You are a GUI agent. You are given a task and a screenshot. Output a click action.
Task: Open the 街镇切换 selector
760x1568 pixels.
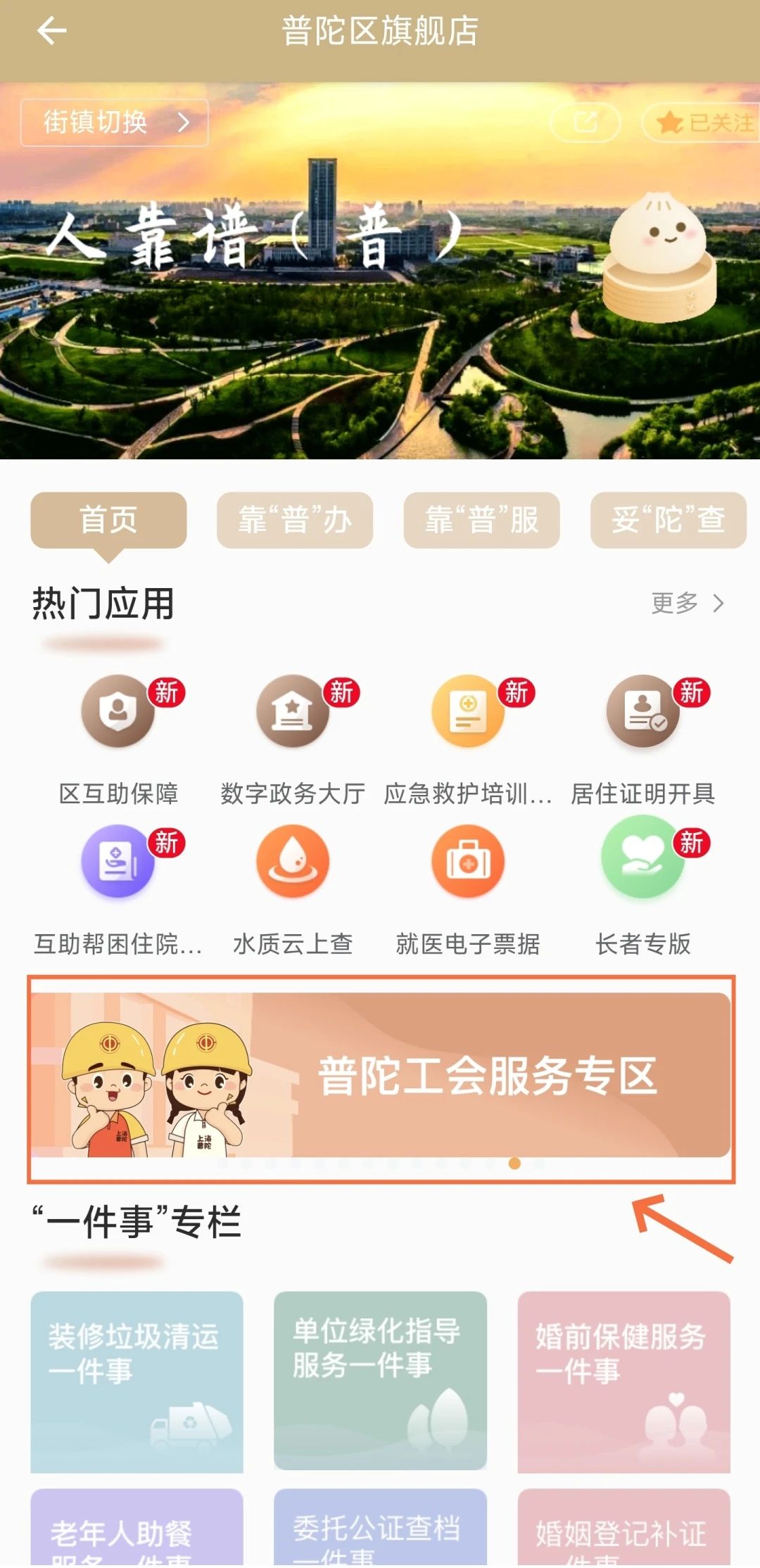point(115,122)
